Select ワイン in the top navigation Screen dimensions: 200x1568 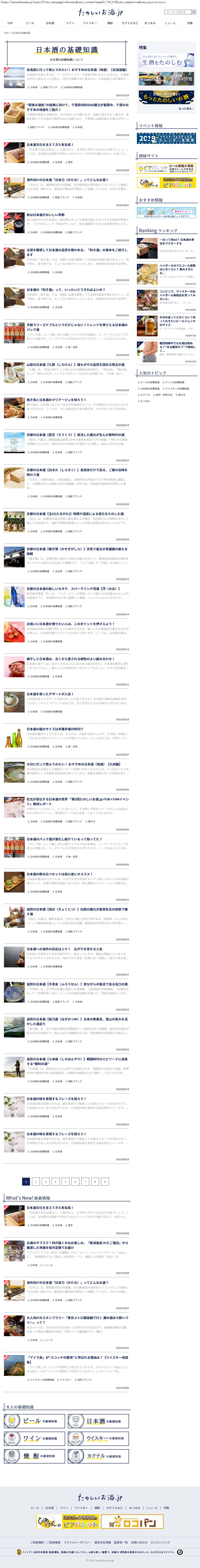(70, 23)
